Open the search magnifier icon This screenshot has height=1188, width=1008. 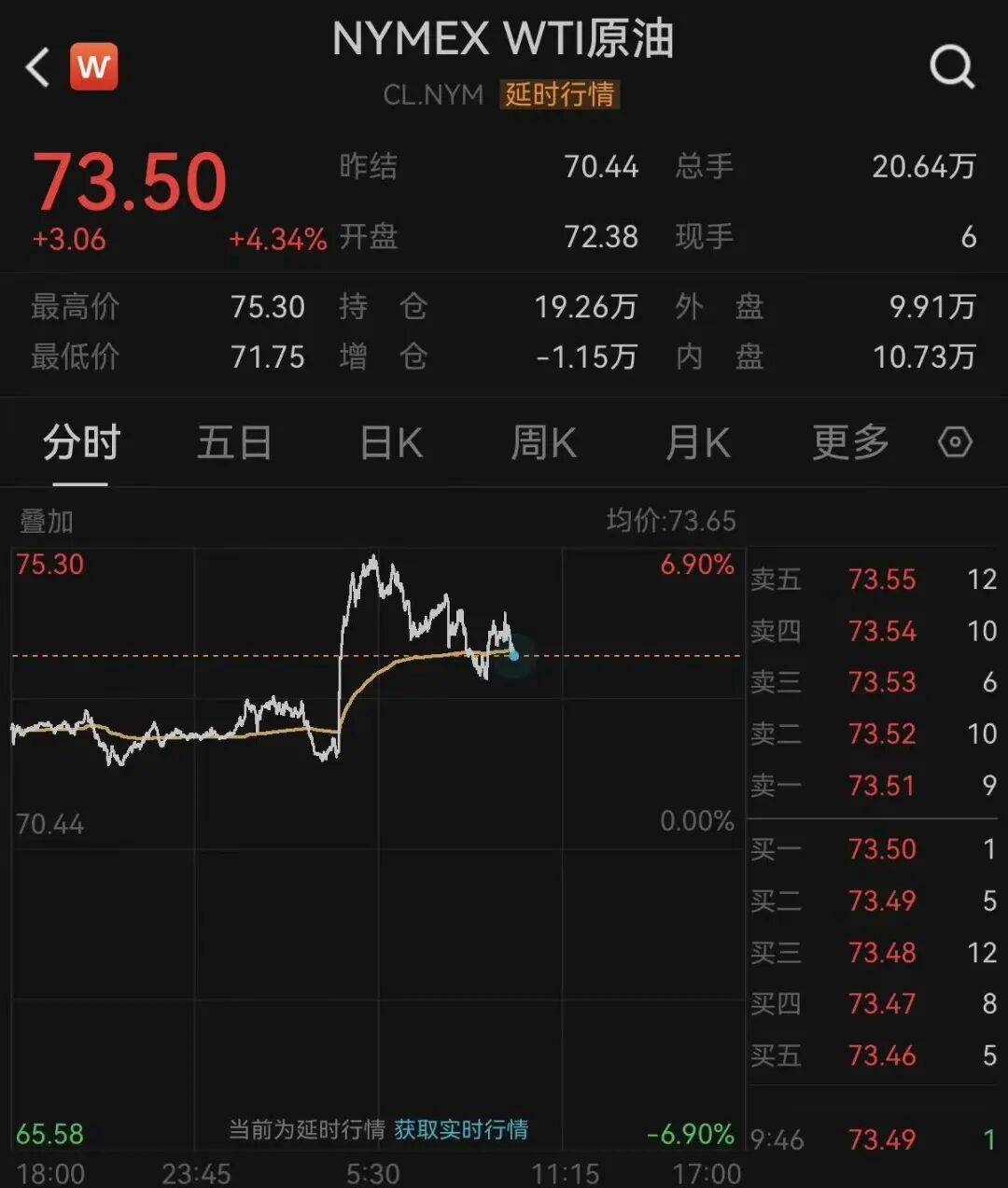point(952,67)
